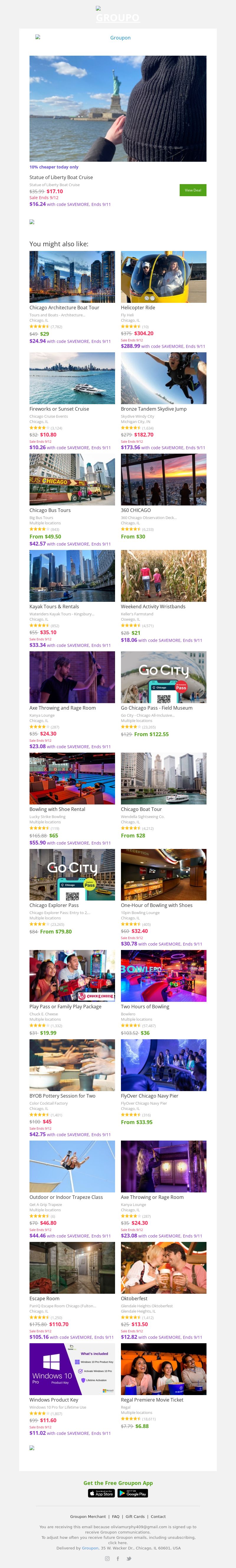Tap the View Deal button
Viewport: 236px width, 1568px height.
[193, 190]
